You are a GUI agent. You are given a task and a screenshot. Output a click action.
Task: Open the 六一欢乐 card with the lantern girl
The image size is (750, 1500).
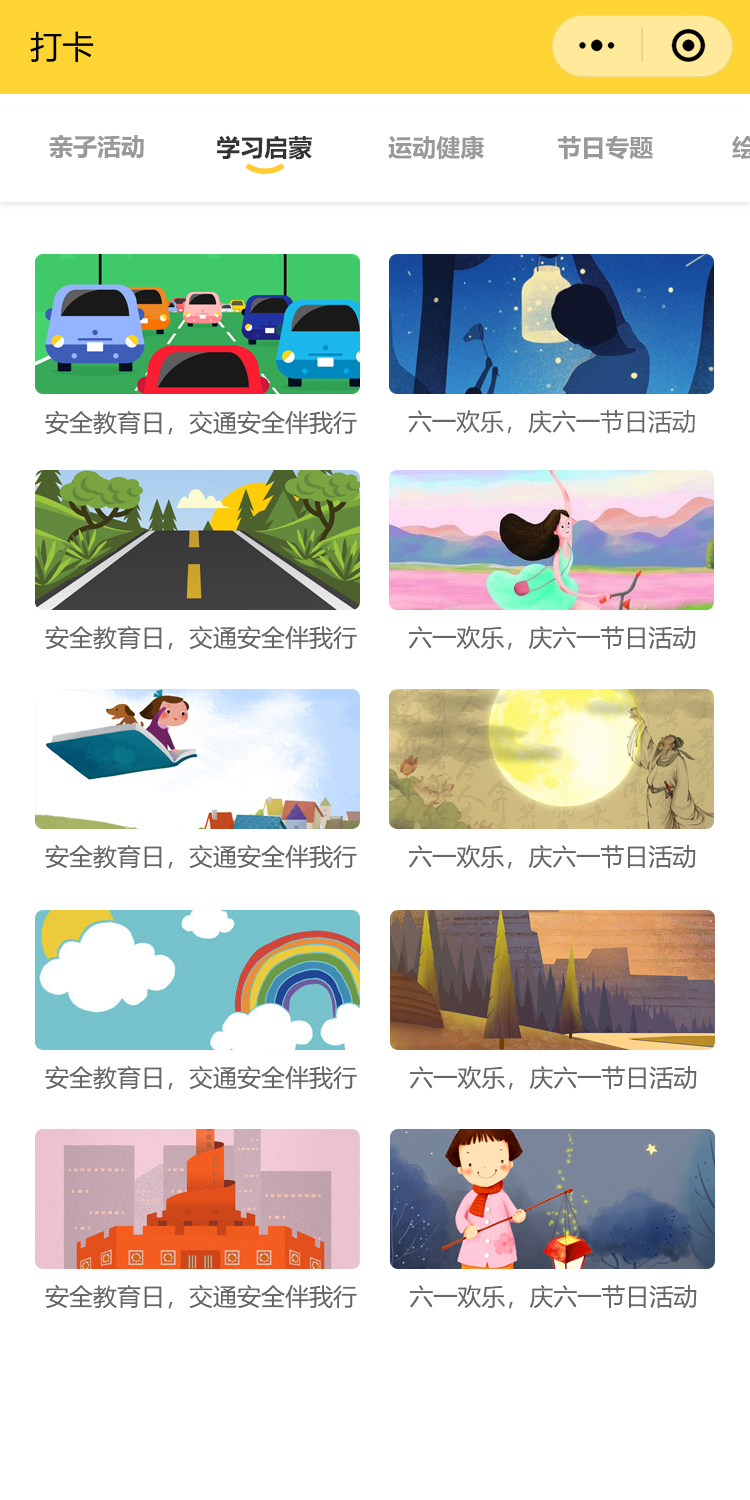(x=552, y=1199)
